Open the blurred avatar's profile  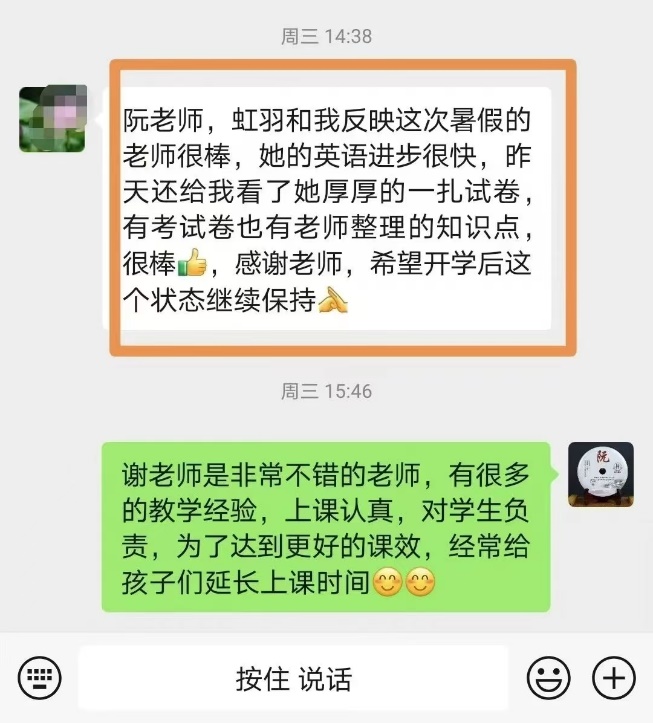(x=52, y=119)
